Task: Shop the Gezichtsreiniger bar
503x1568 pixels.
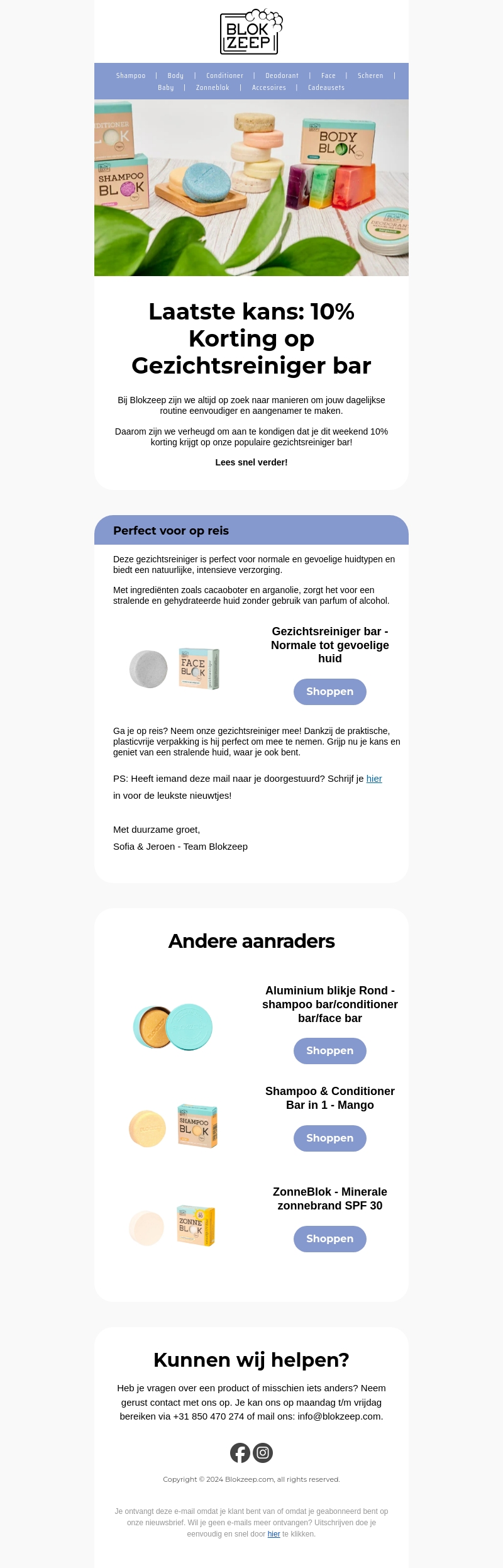Action: click(x=329, y=691)
